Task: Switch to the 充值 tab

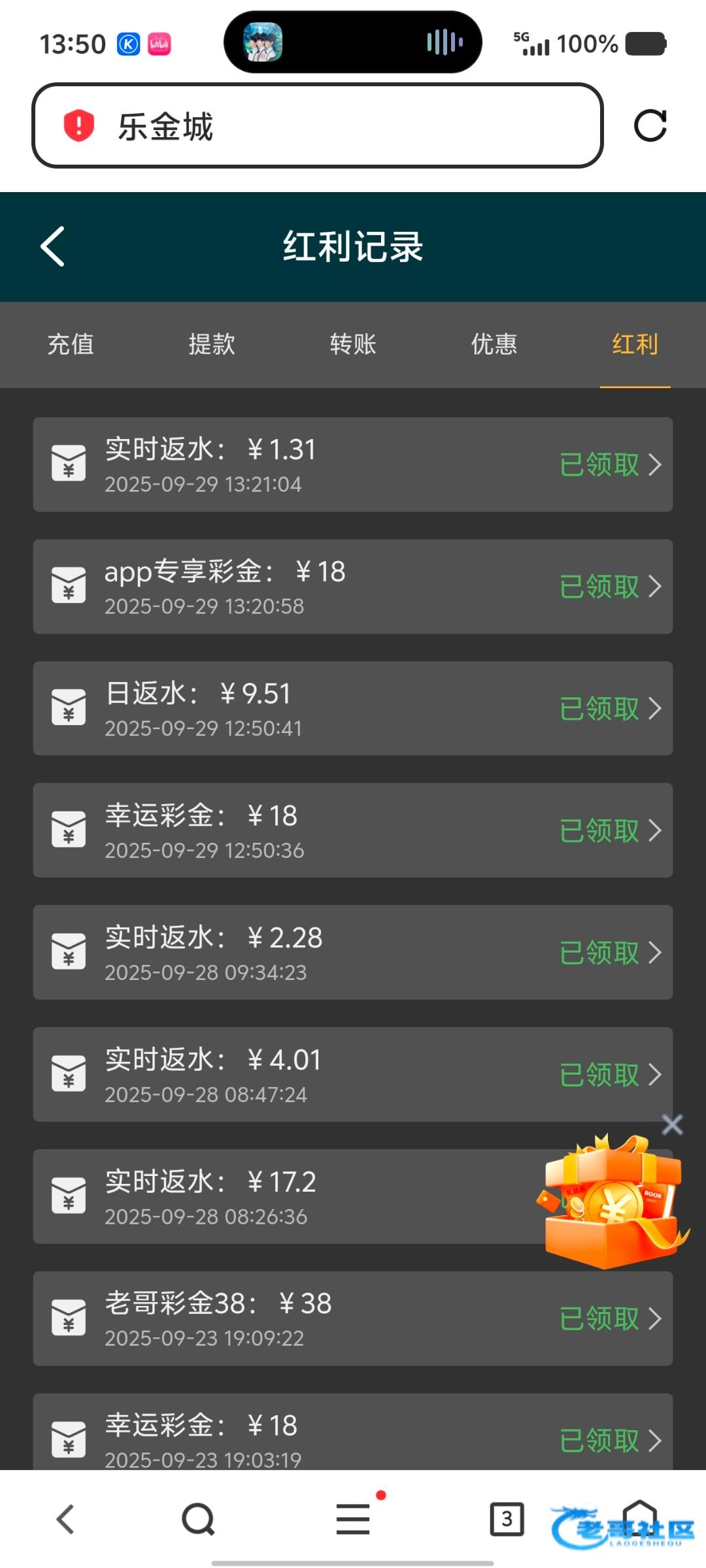Action: pos(71,344)
